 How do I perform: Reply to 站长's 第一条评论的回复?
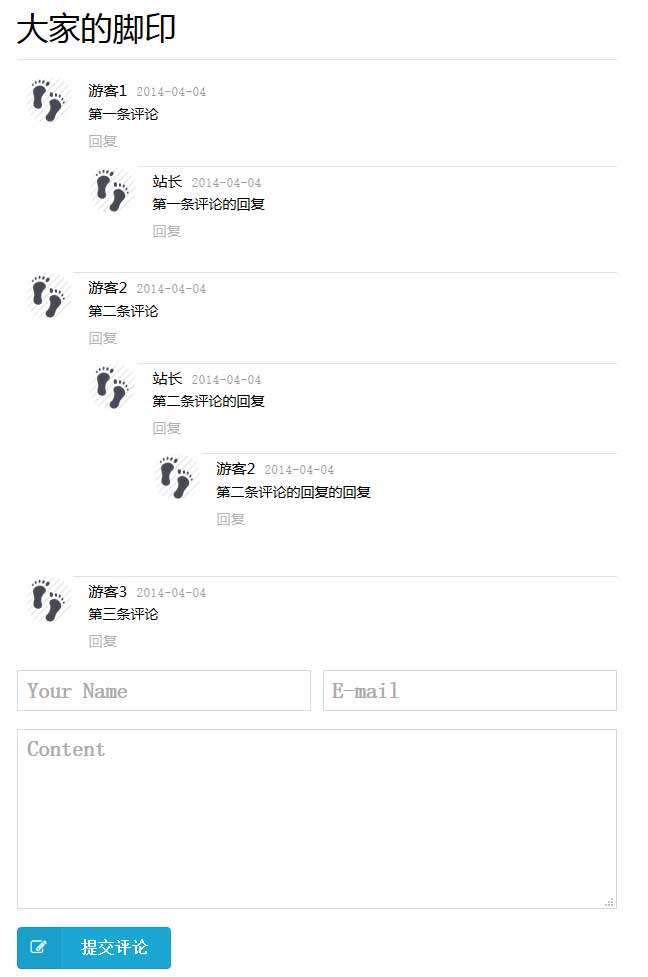click(x=167, y=231)
